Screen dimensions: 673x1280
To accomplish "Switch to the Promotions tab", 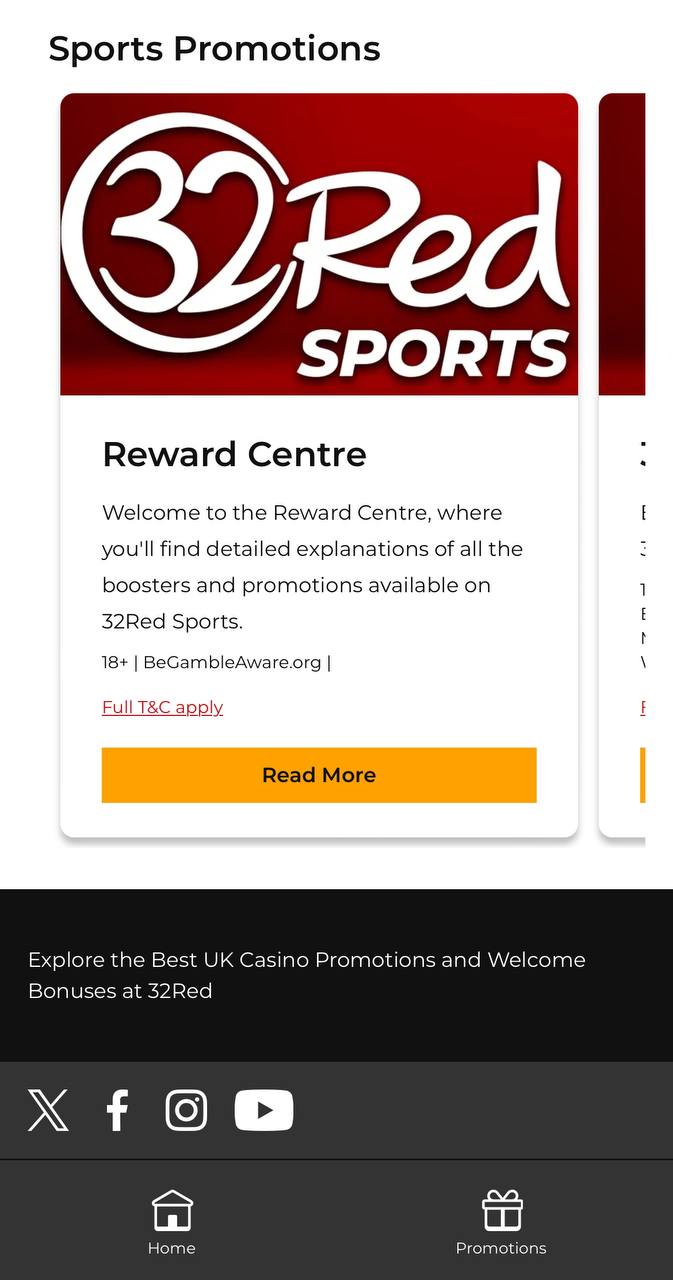I will pyautogui.click(x=501, y=1222).
